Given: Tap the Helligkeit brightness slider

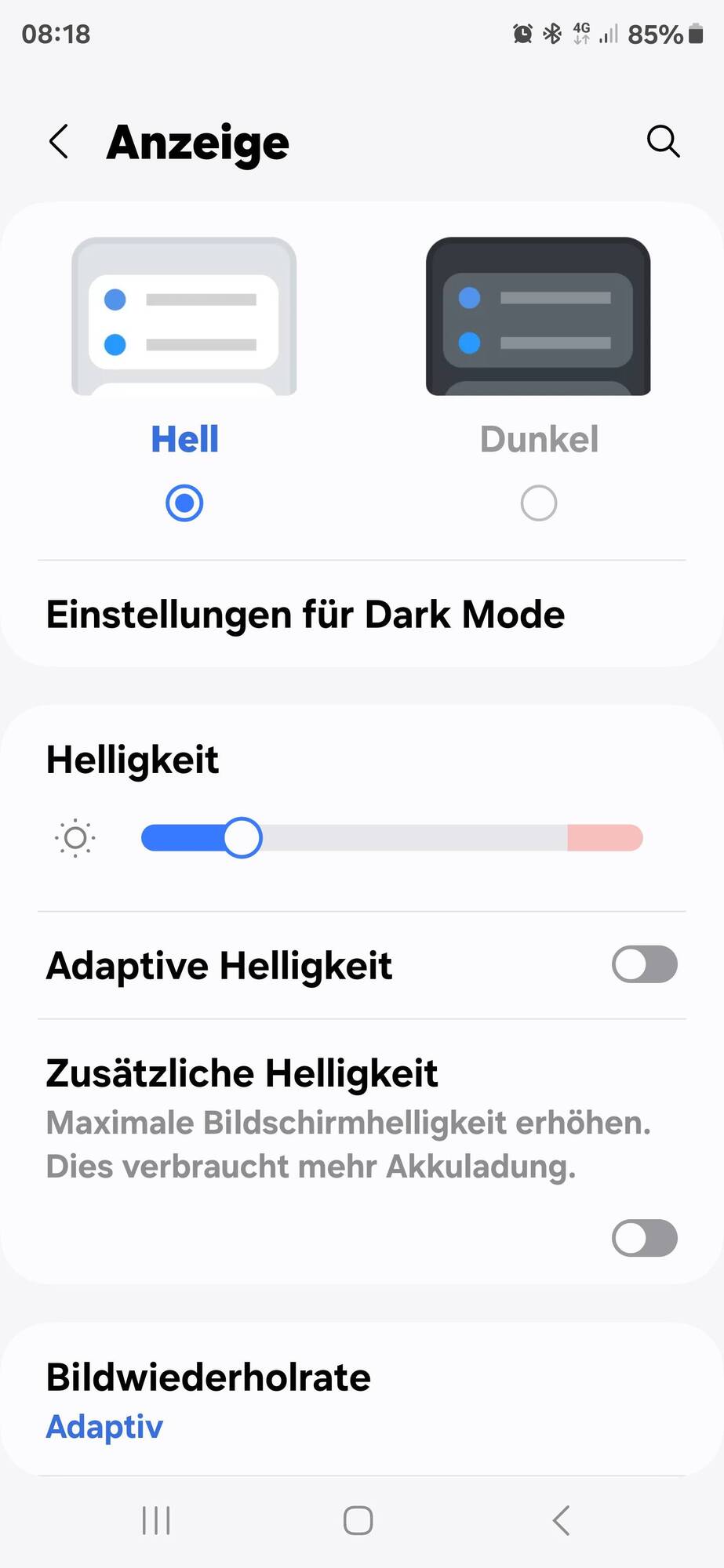Looking at the screenshot, I should pos(392,838).
